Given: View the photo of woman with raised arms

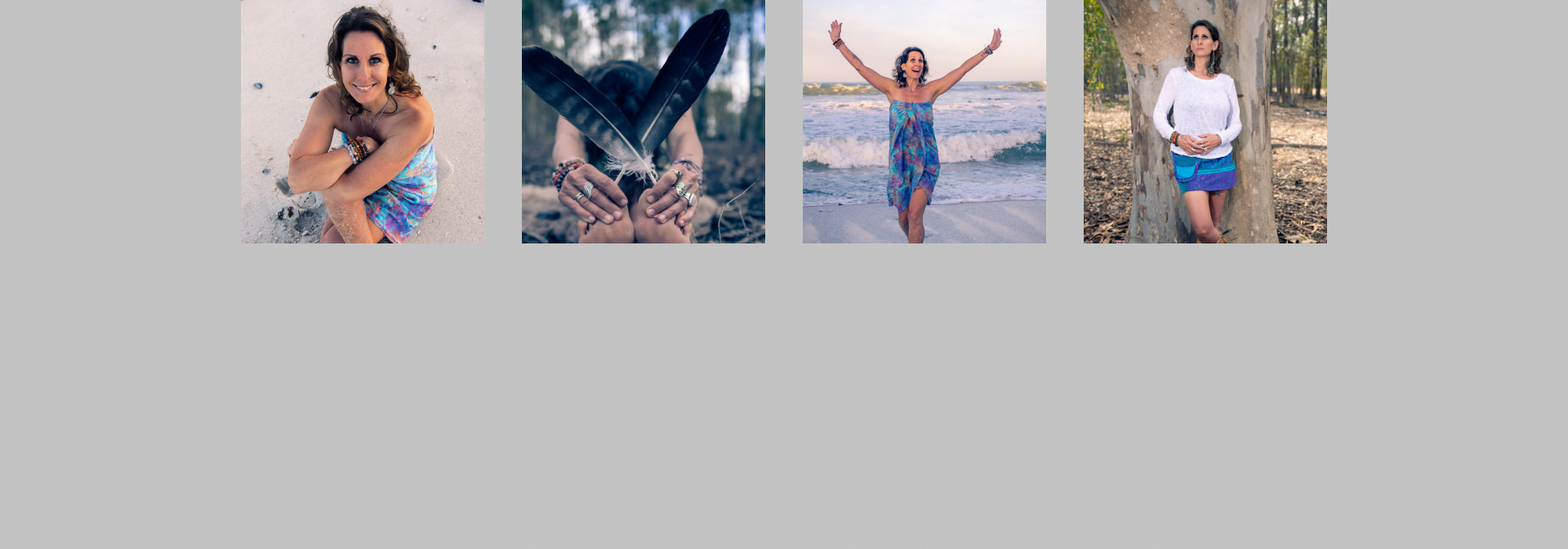Looking at the screenshot, I should click(924, 121).
